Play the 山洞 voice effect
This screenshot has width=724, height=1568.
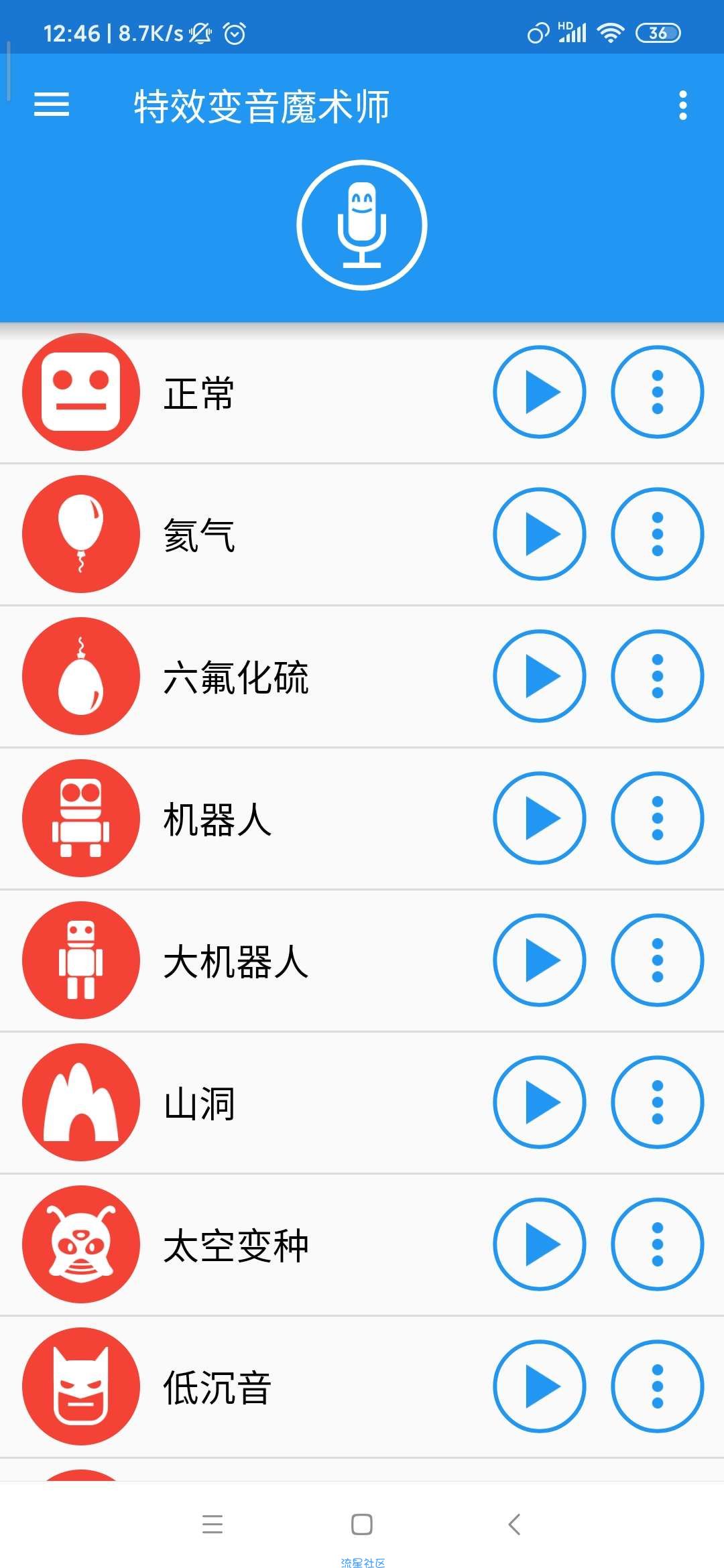coord(540,1102)
